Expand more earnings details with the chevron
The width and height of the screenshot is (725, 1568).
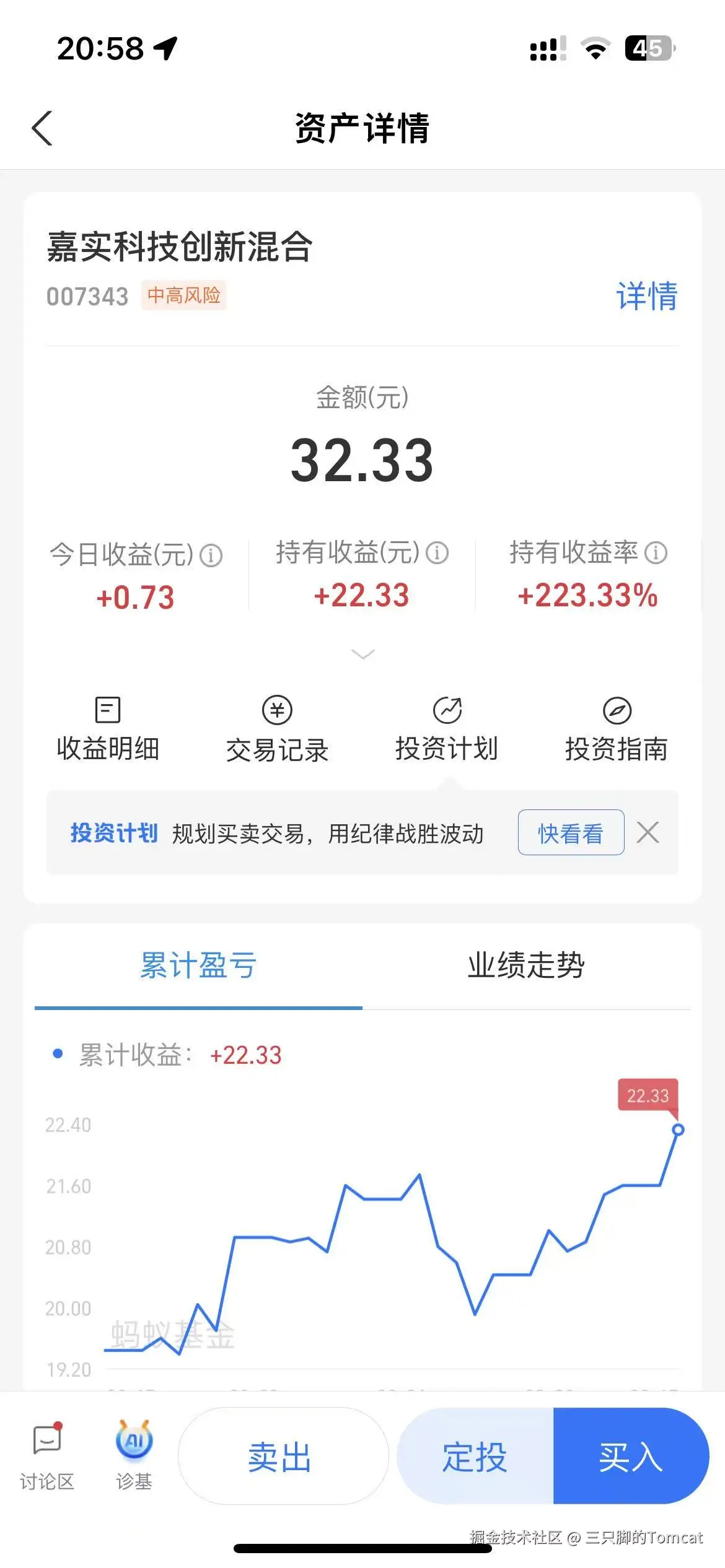point(362,654)
